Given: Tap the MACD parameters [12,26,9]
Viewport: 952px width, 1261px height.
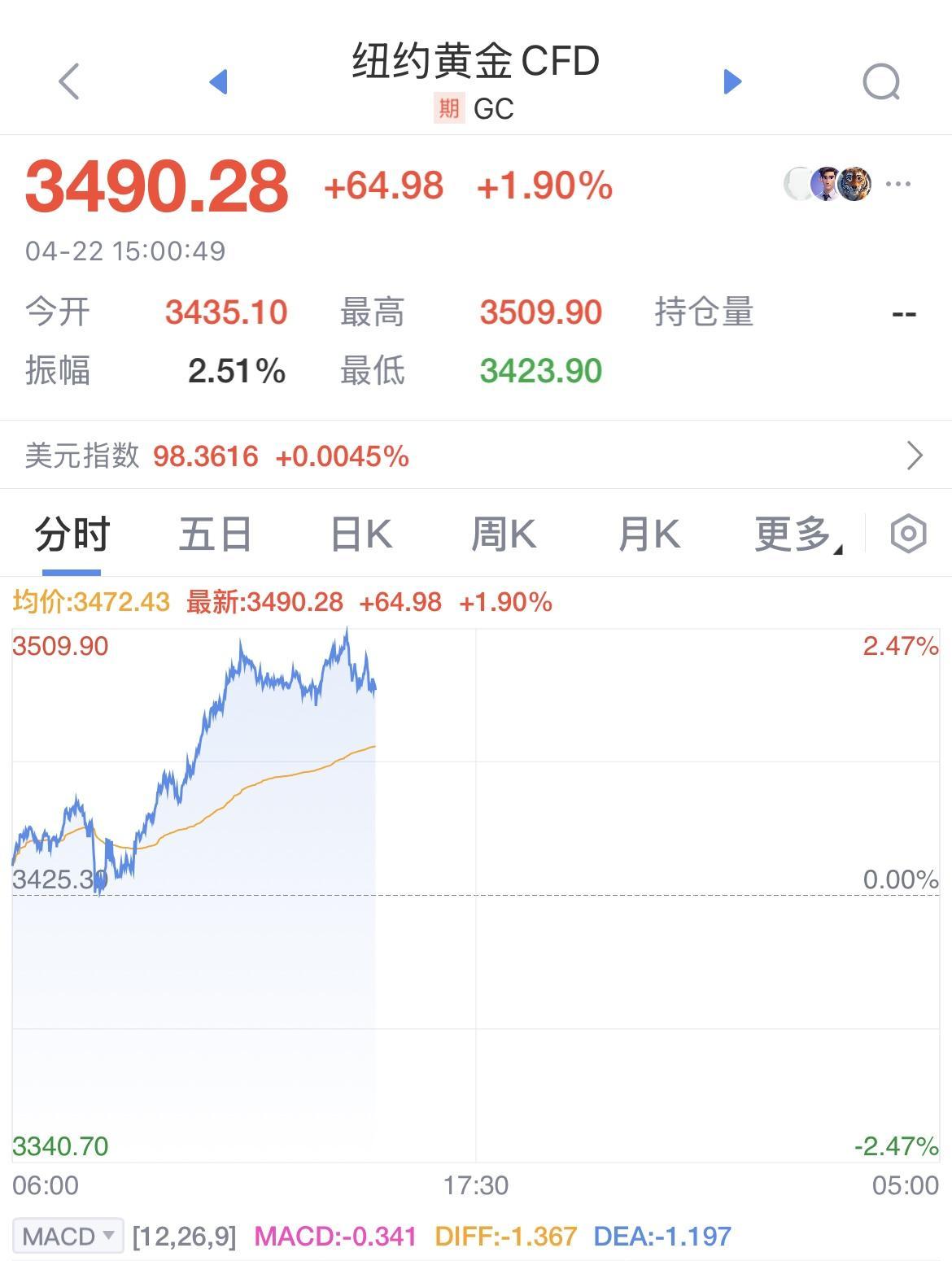Looking at the screenshot, I should [183, 1234].
